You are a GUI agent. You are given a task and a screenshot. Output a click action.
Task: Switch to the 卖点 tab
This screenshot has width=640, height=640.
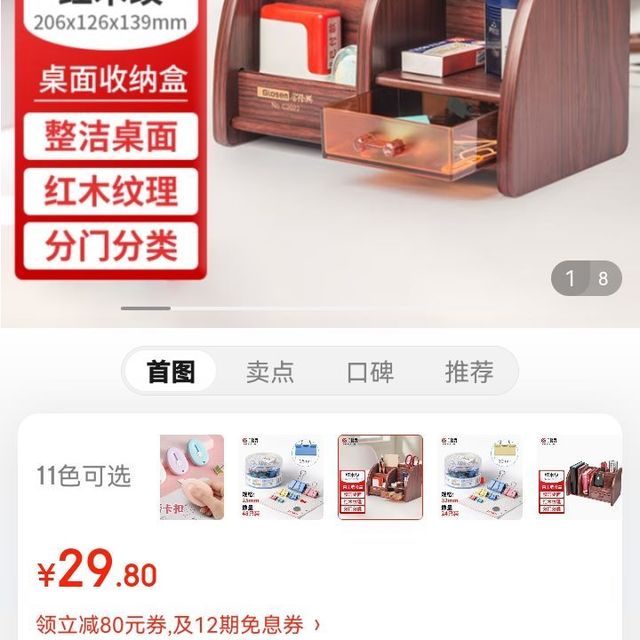point(270,372)
